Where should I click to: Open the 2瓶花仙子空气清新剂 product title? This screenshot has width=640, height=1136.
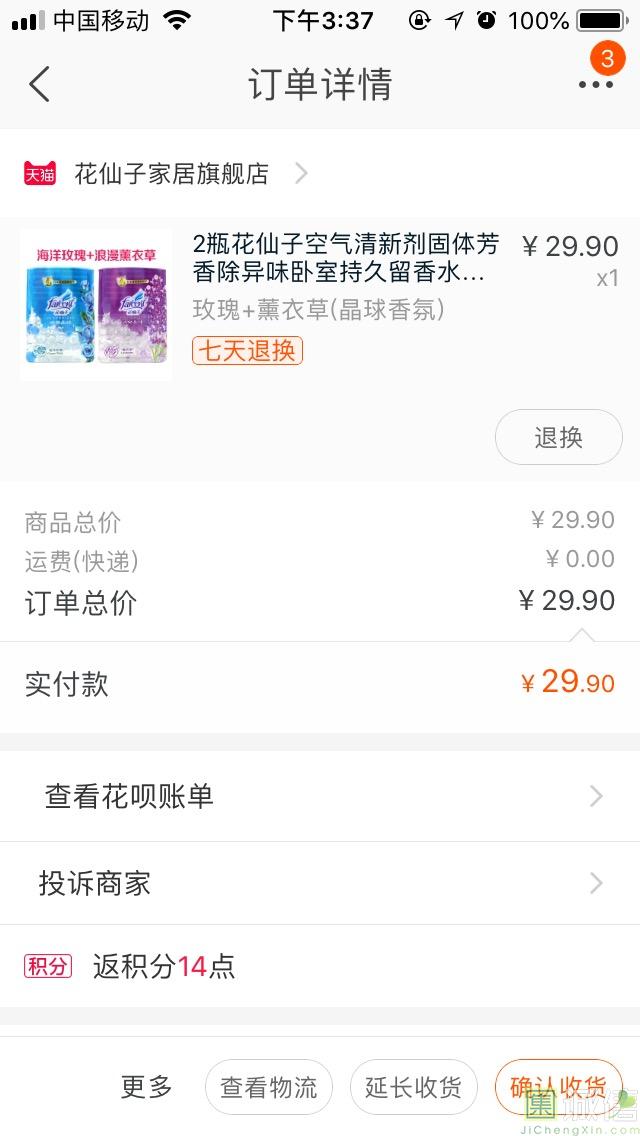345,258
